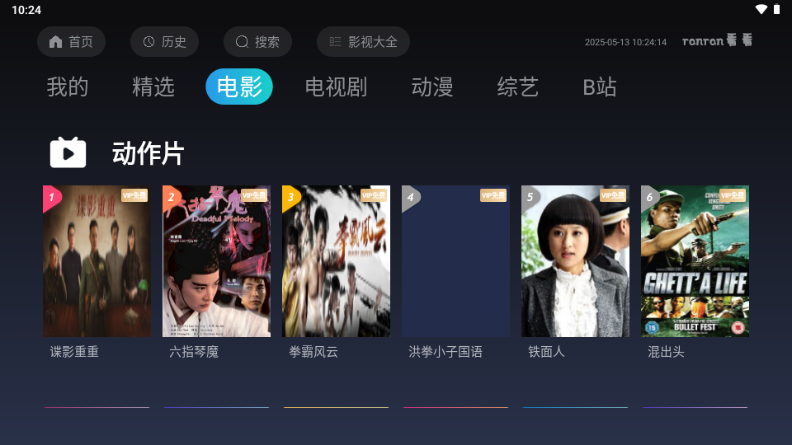Screen dimensions: 792x445
Task: Go to the 首页 home button
Action: coord(71,42)
